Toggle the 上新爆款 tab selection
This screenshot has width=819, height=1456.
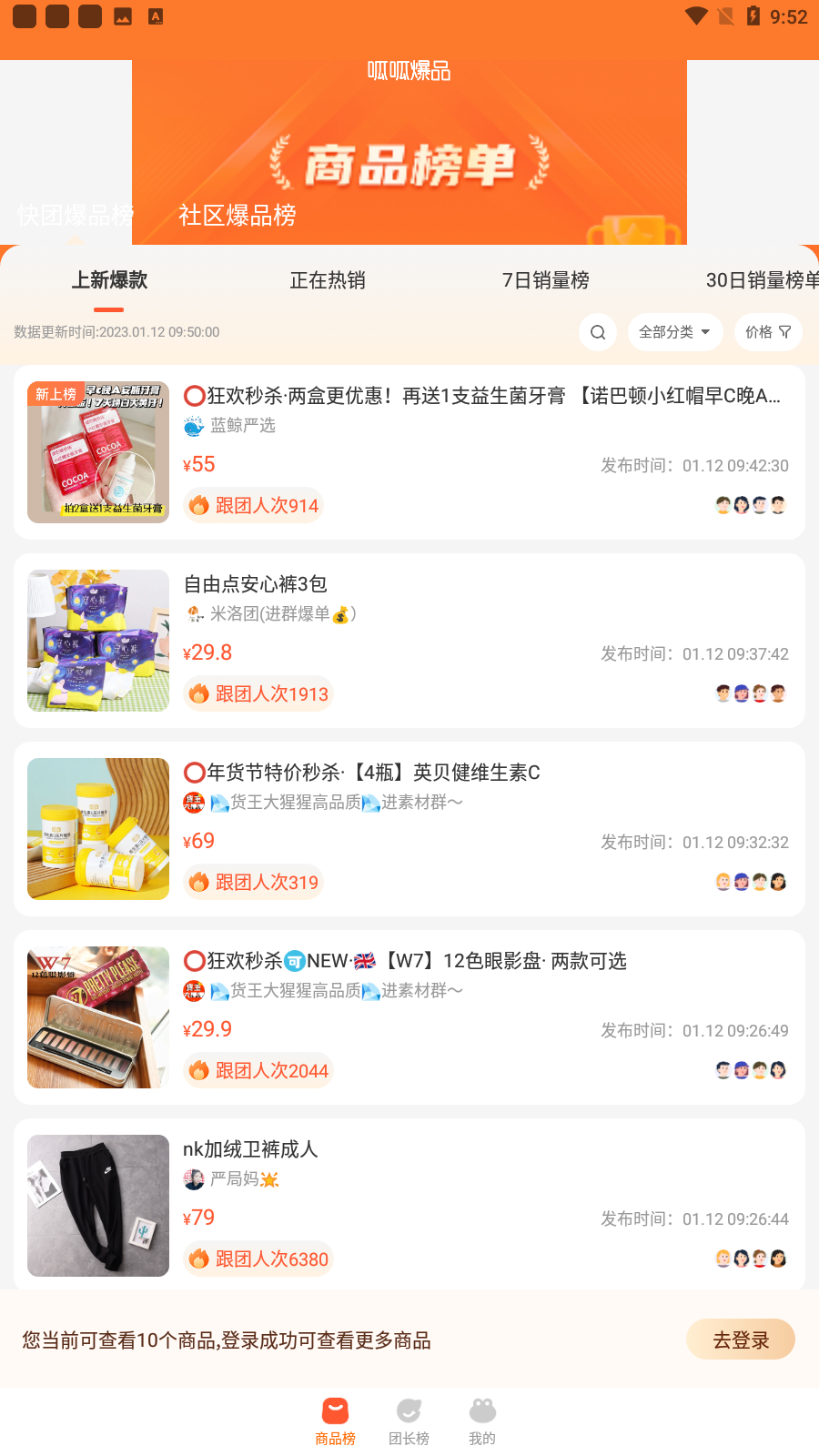(x=109, y=281)
